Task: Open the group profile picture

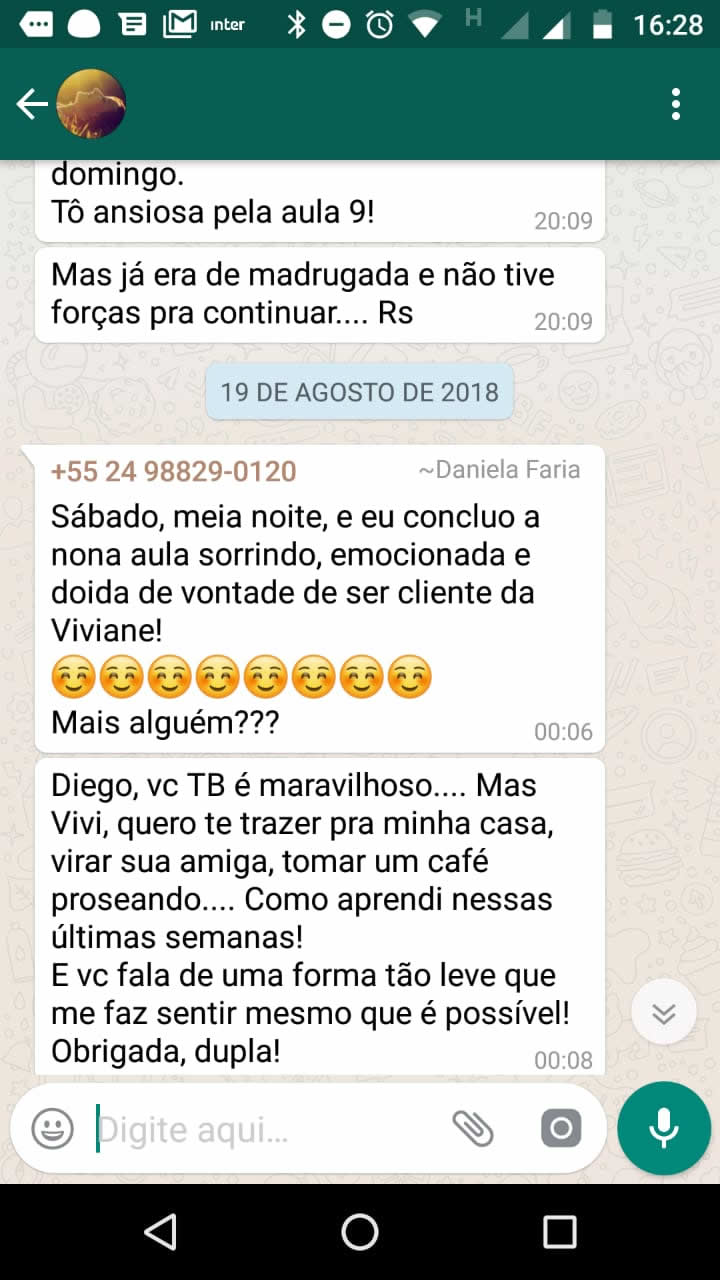Action: tap(91, 104)
